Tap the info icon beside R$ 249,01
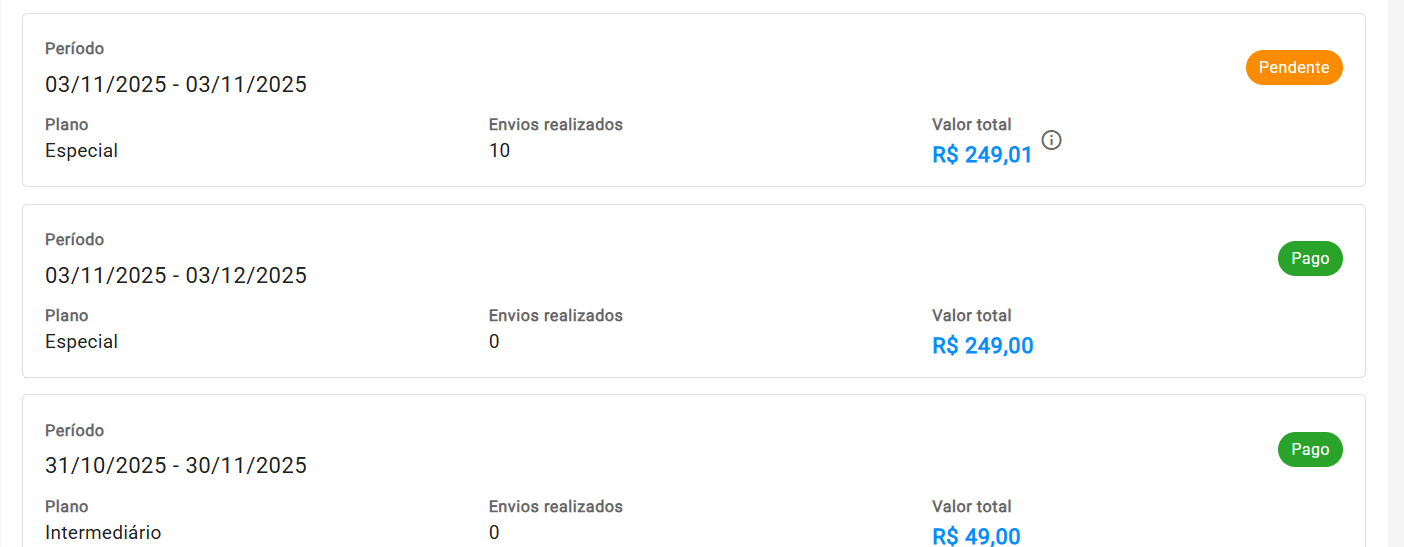Viewport: 1404px width, 547px height. 1051,140
